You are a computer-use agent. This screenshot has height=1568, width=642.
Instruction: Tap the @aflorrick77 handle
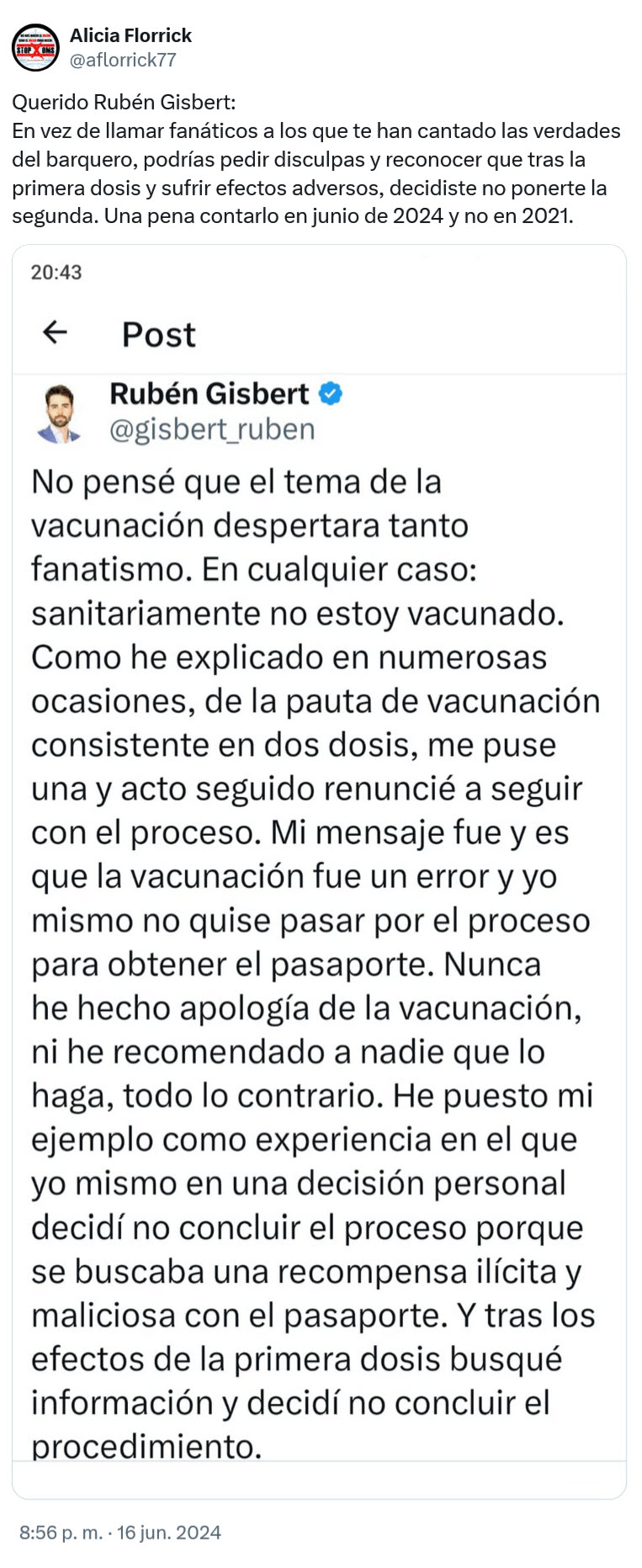tap(123, 60)
